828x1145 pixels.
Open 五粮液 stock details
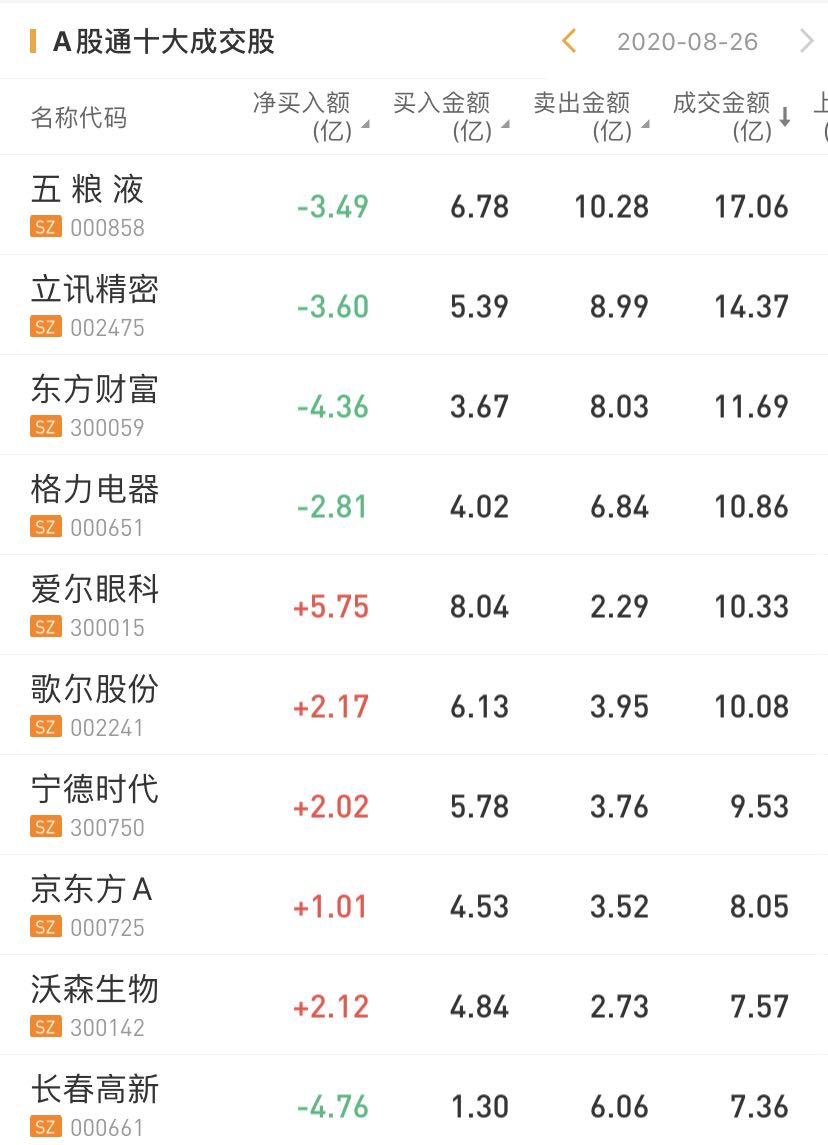pyautogui.click(x=88, y=205)
